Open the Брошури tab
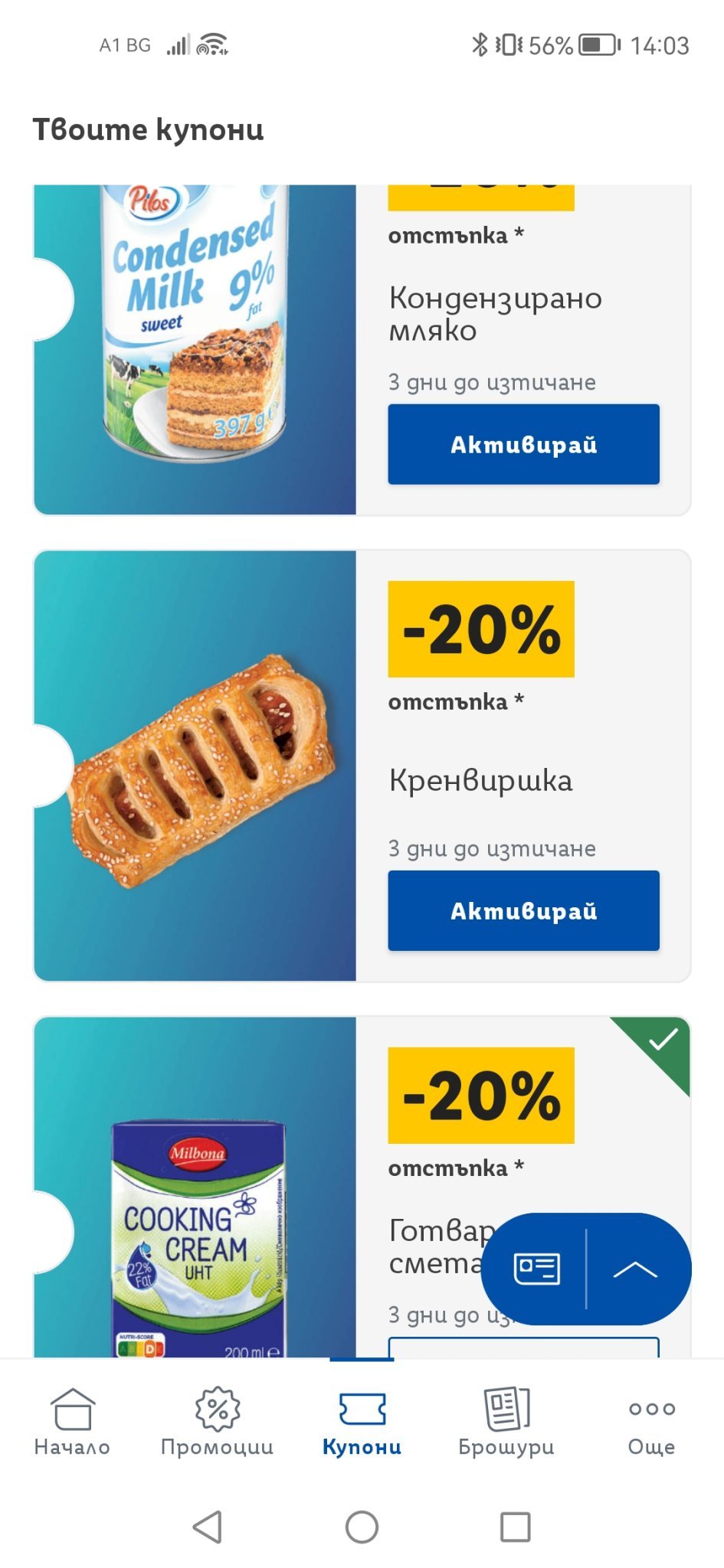Image resolution: width=724 pixels, height=1568 pixels. [506, 1421]
